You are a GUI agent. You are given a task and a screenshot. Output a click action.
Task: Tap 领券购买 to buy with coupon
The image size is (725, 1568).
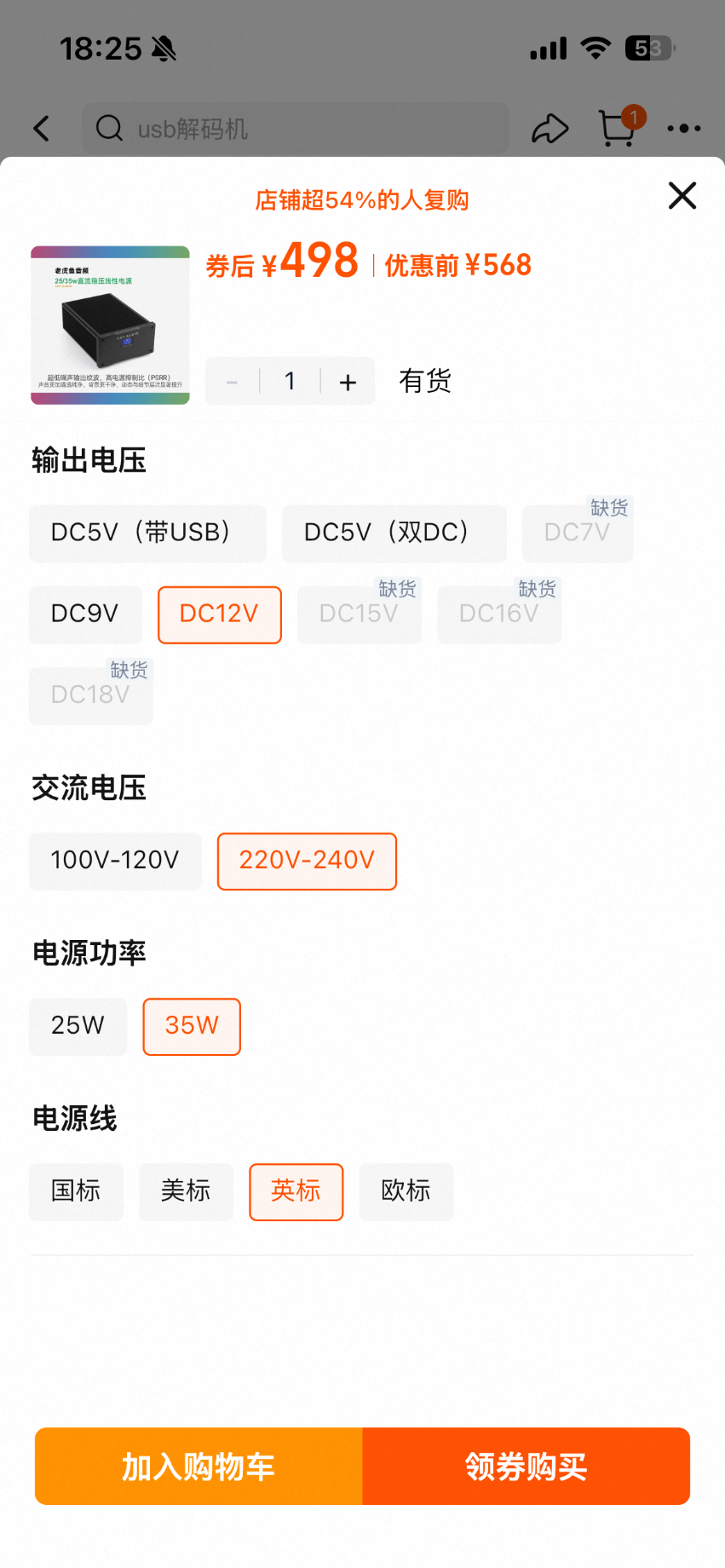click(526, 1466)
